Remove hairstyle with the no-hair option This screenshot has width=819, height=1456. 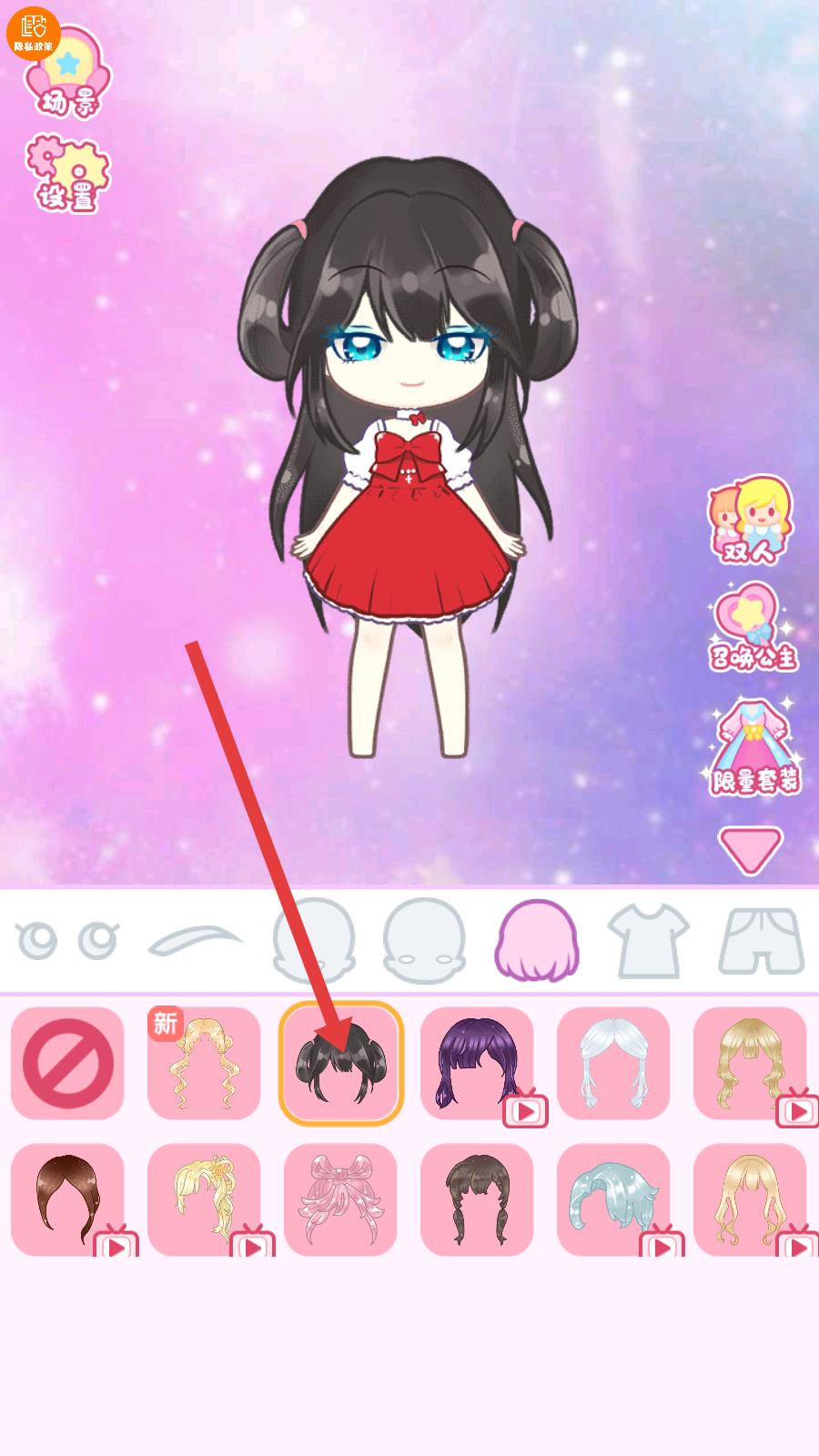(68, 1063)
